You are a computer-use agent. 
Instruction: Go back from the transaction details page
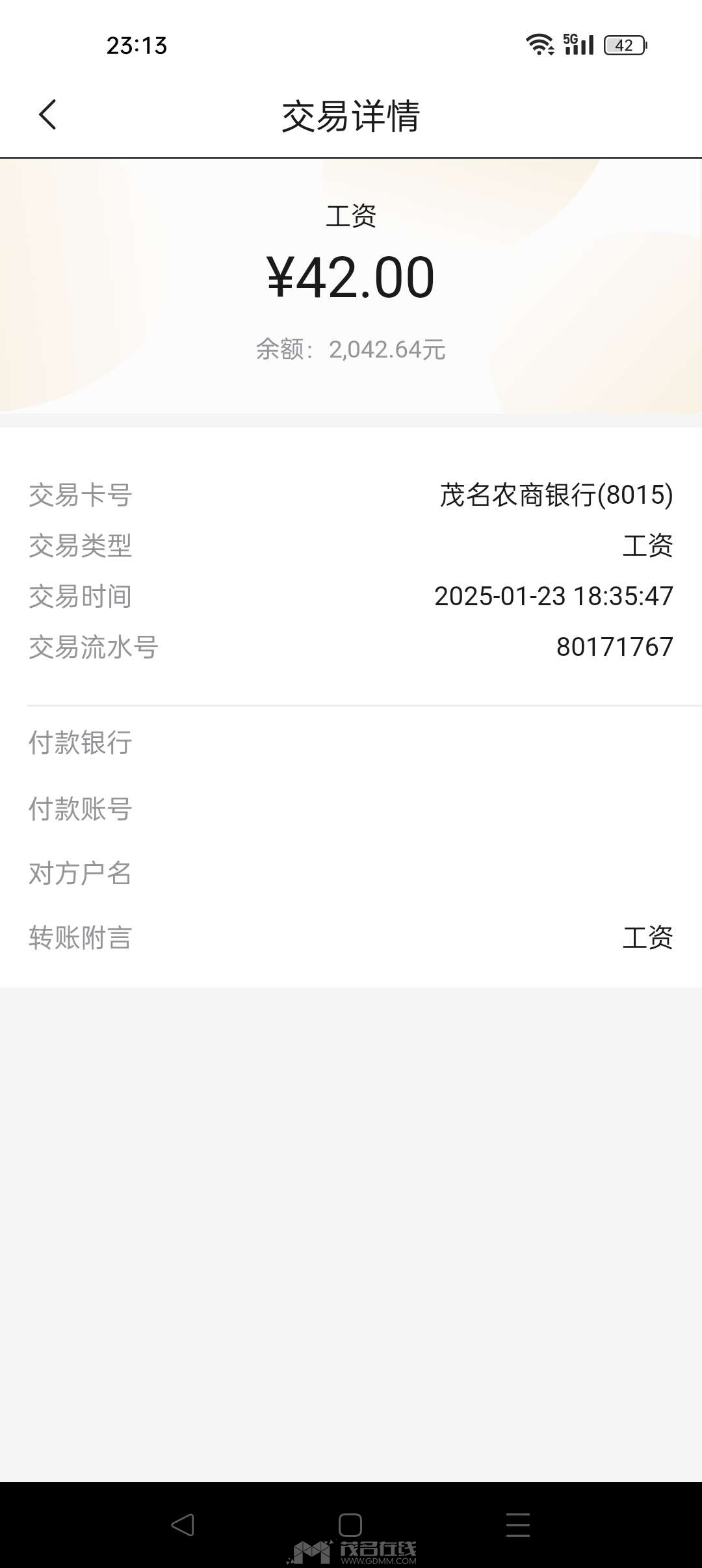[x=47, y=115]
